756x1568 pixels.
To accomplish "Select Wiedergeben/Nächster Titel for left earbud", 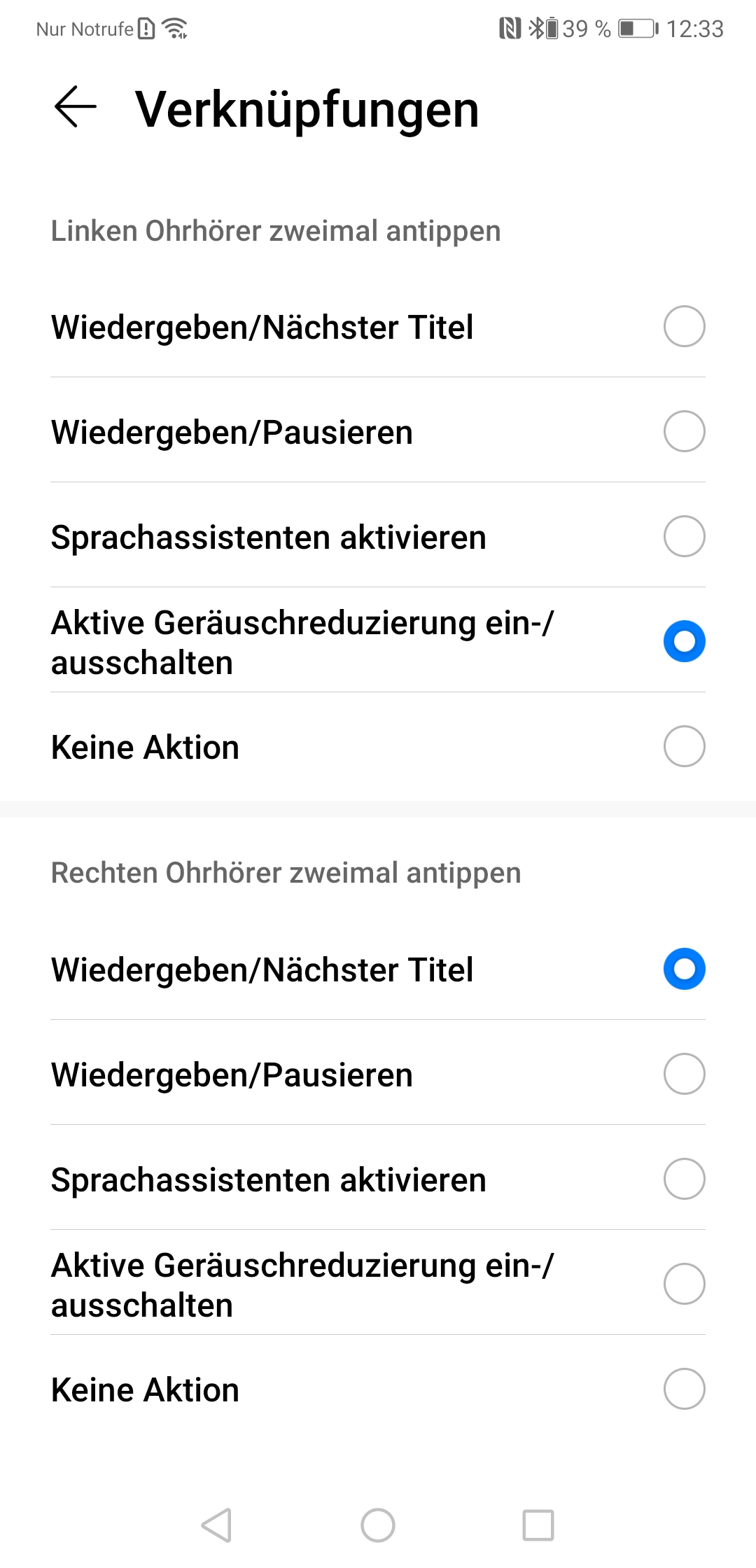I will [683, 326].
